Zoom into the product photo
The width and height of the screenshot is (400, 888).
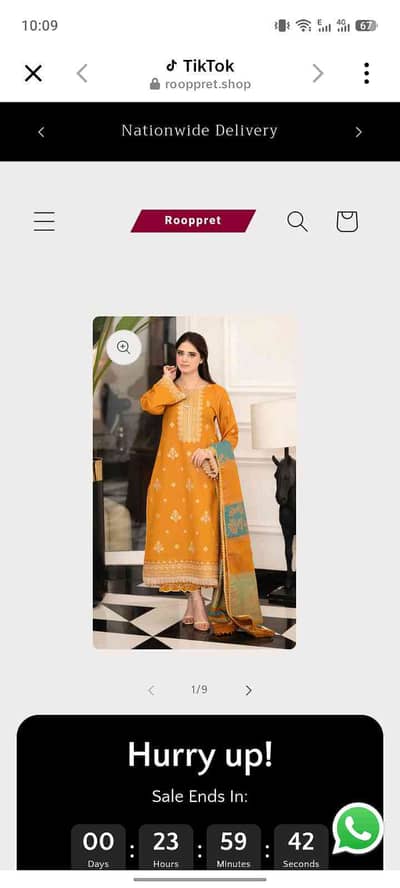pyautogui.click(x=124, y=347)
